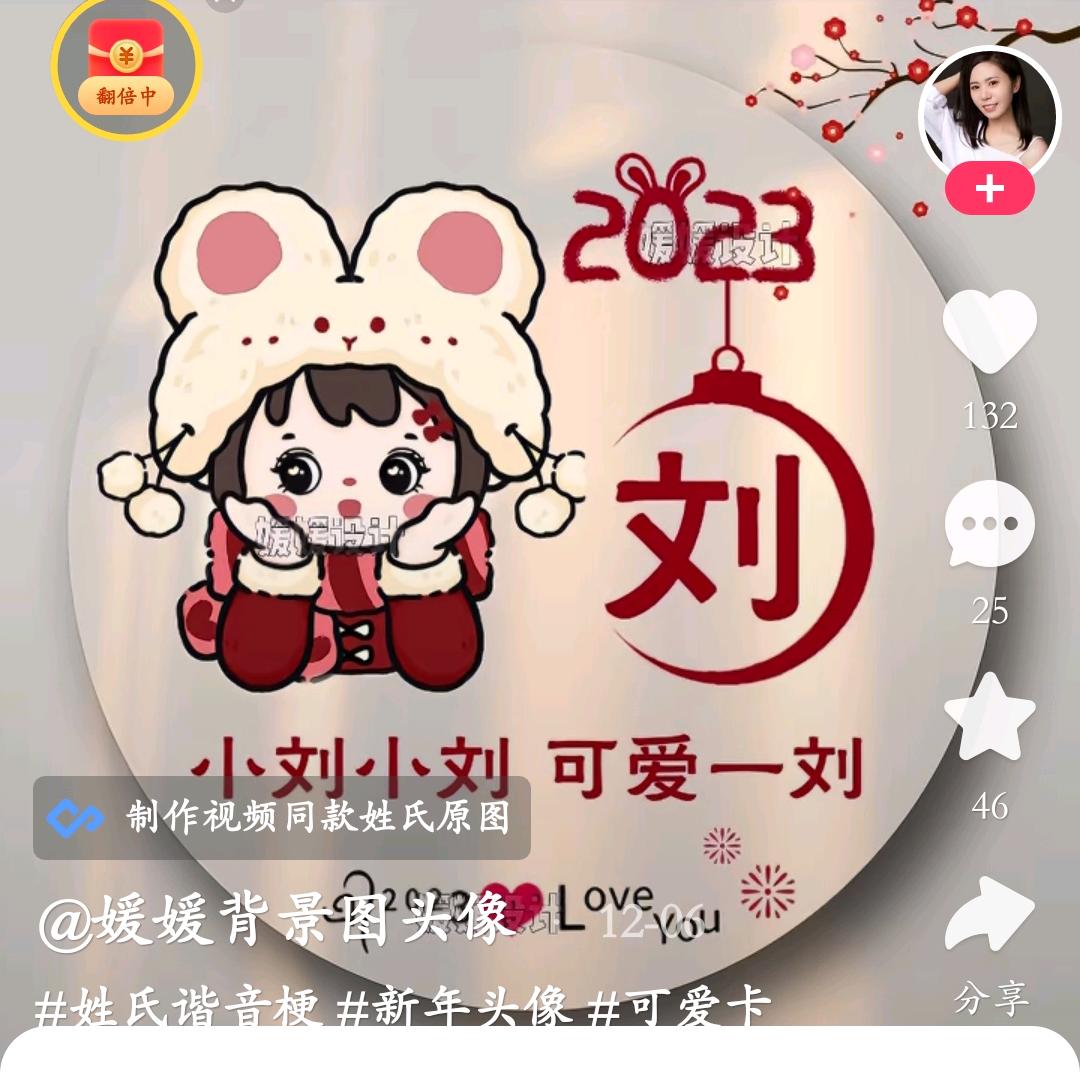Share this video
The image size is (1080, 1080).
pos(989,915)
